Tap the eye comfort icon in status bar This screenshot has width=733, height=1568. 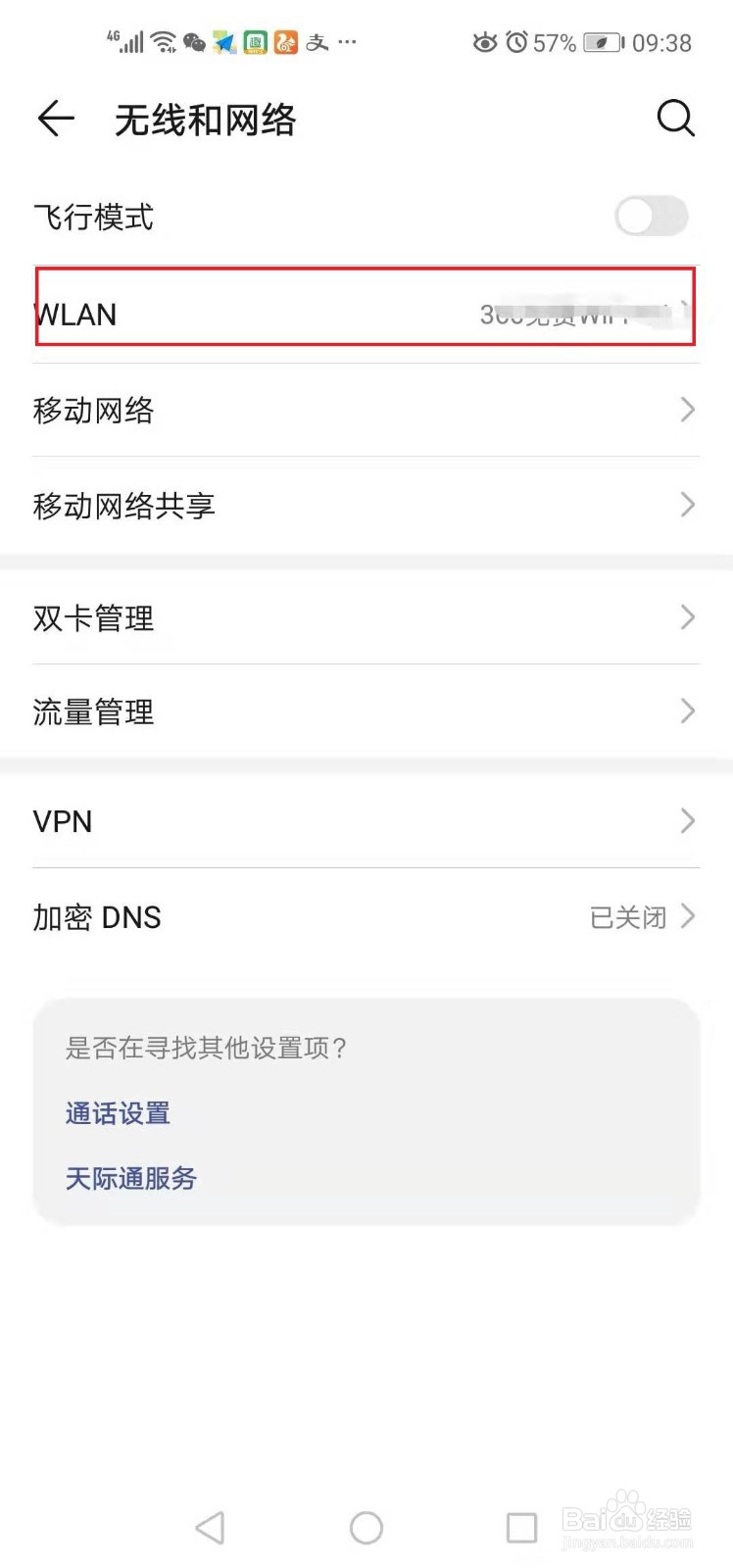pos(485,42)
